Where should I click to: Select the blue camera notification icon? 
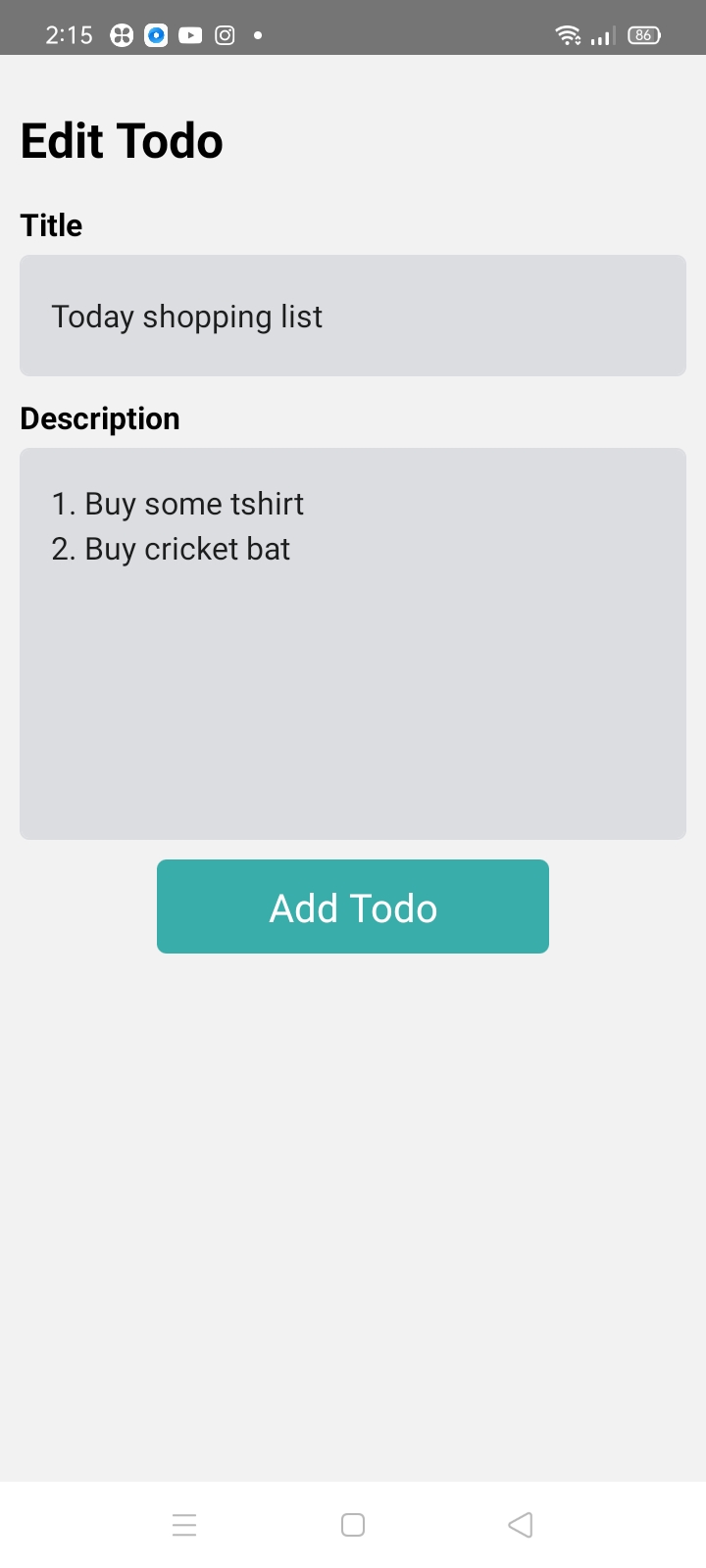click(155, 34)
